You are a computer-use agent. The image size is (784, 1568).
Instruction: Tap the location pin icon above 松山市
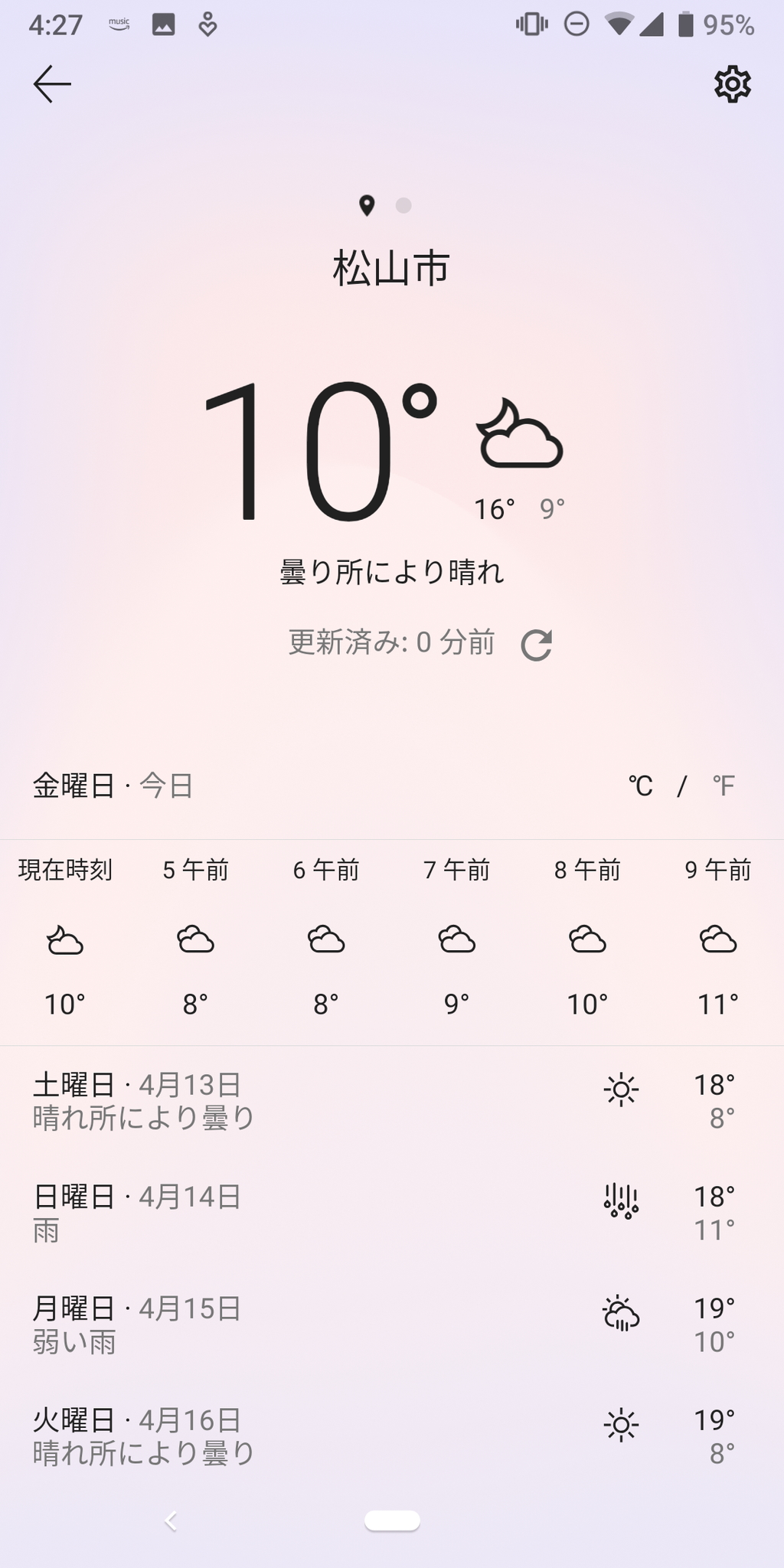pyautogui.click(x=368, y=204)
